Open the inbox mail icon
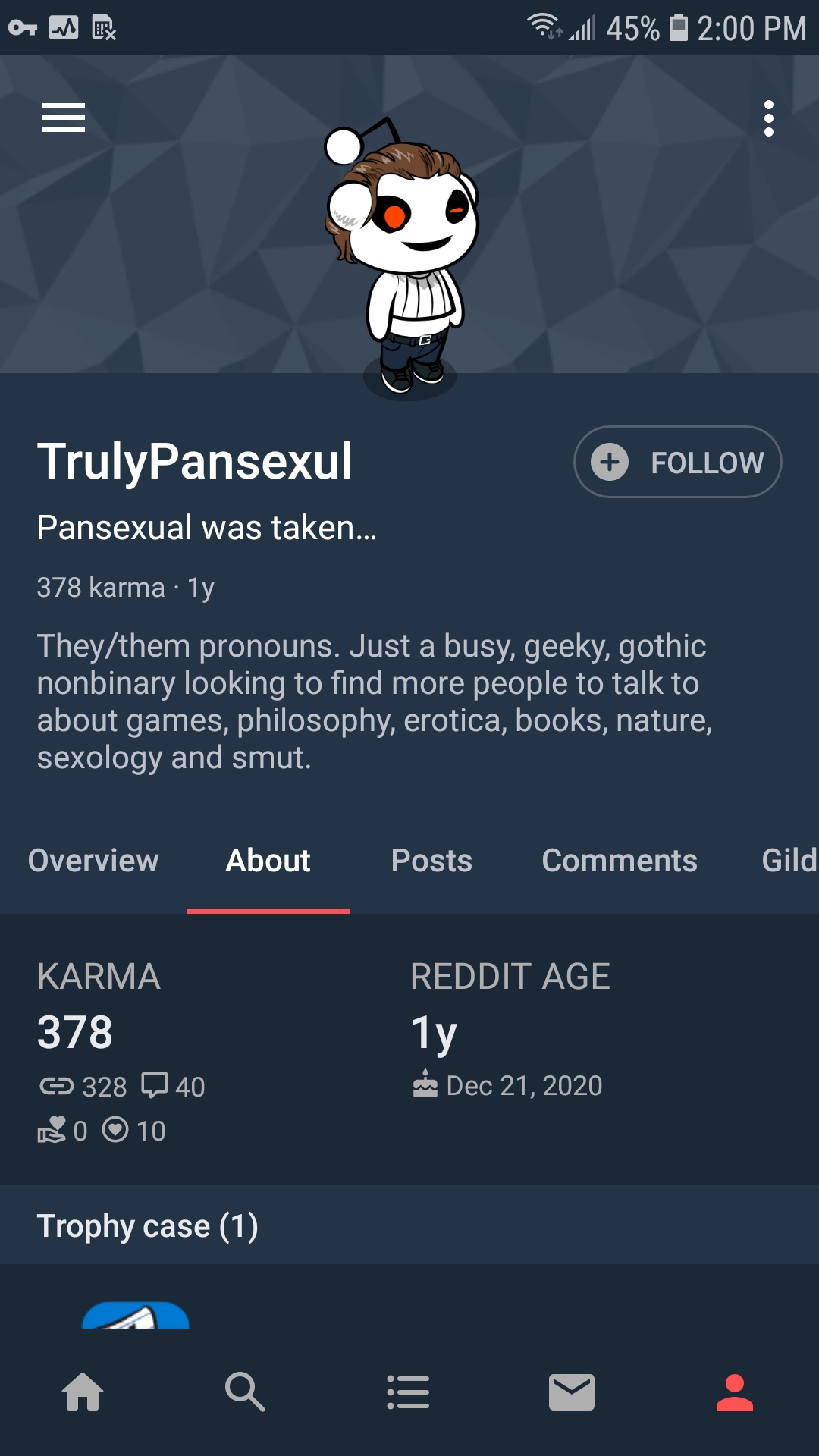Image resolution: width=819 pixels, height=1456 pixels. [x=572, y=1392]
